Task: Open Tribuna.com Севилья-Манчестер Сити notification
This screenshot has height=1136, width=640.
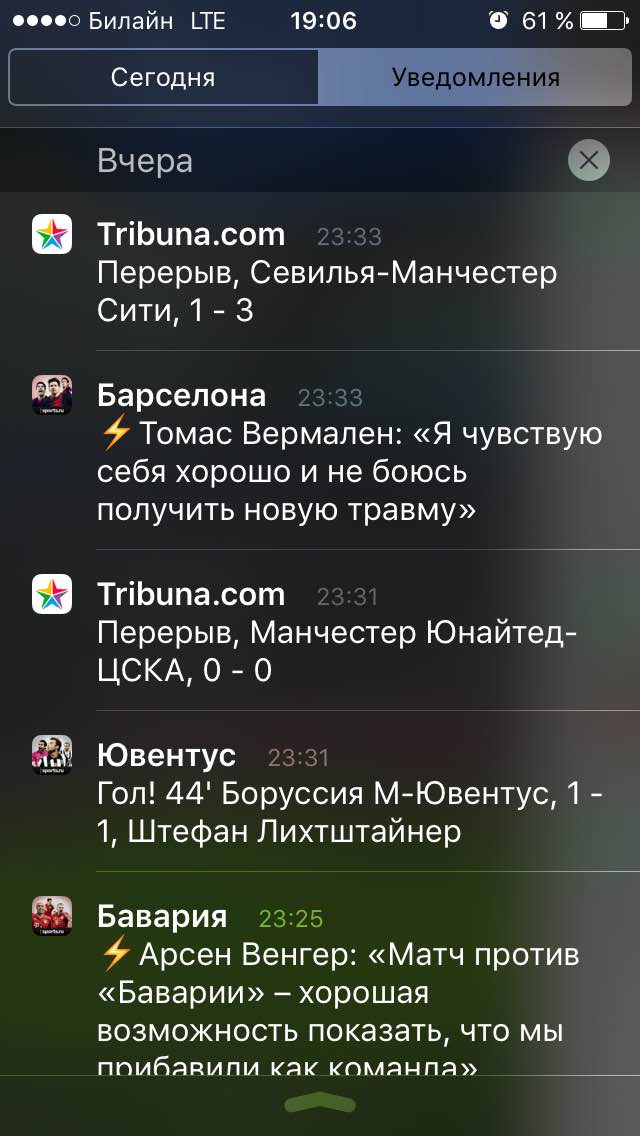Action: (330, 272)
